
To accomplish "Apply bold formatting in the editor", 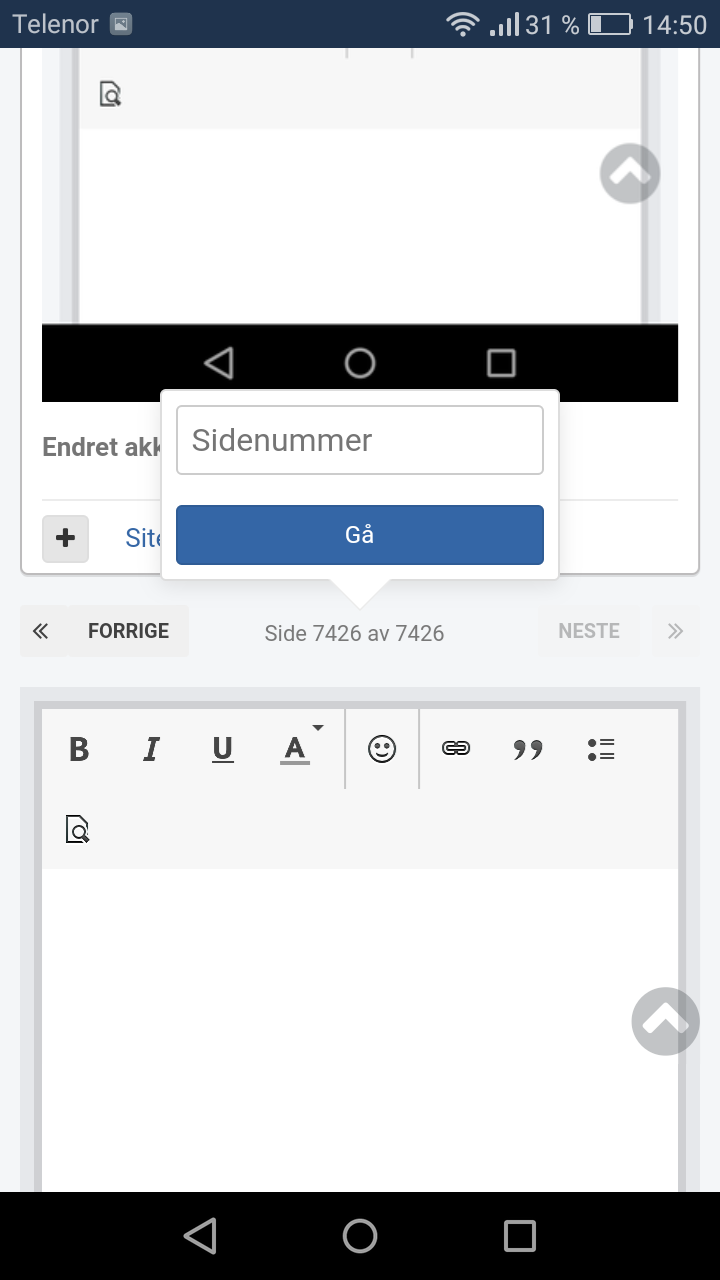I will tap(79, 749).
